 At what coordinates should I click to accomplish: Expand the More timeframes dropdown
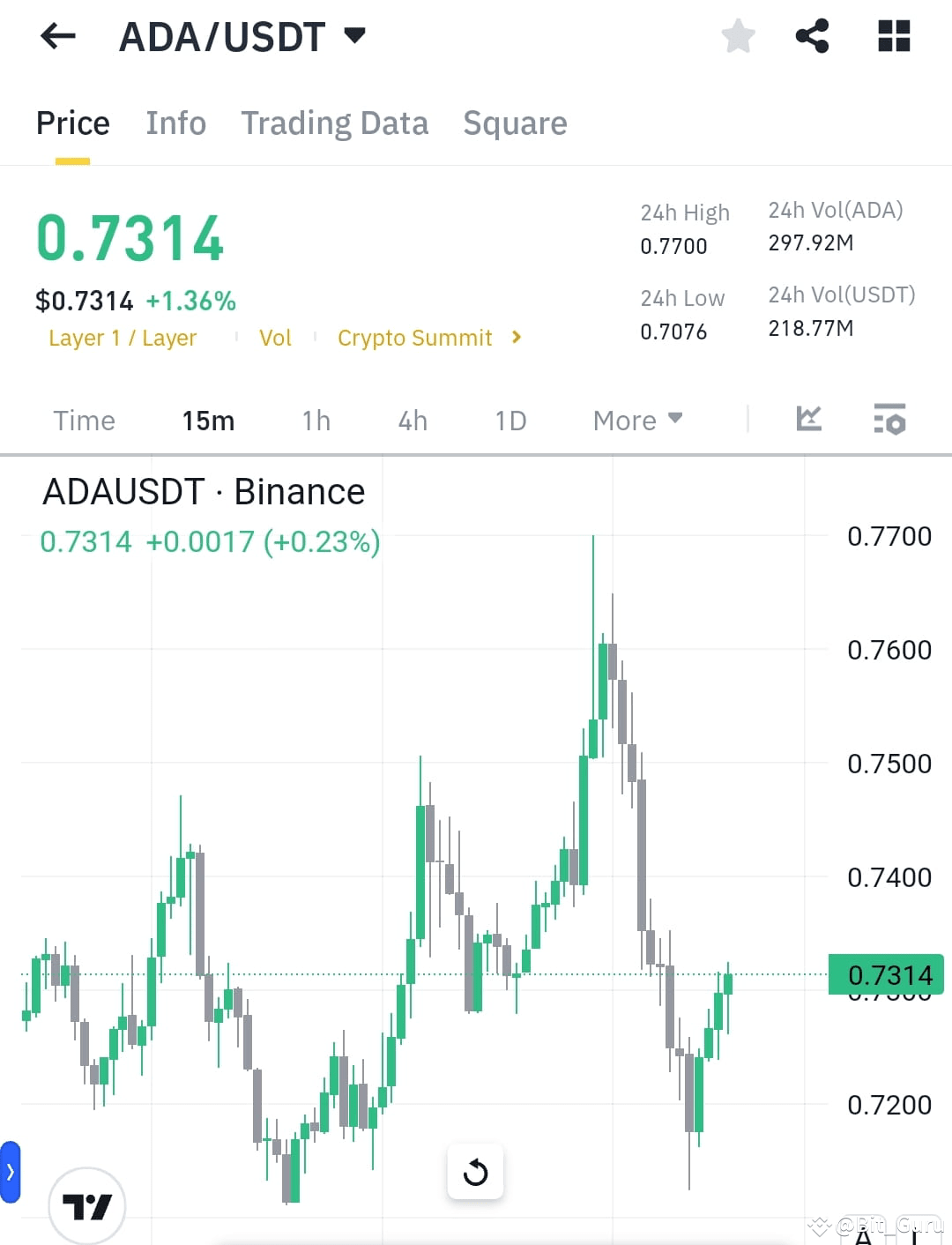pyautogui.click(x=636, y=421)
